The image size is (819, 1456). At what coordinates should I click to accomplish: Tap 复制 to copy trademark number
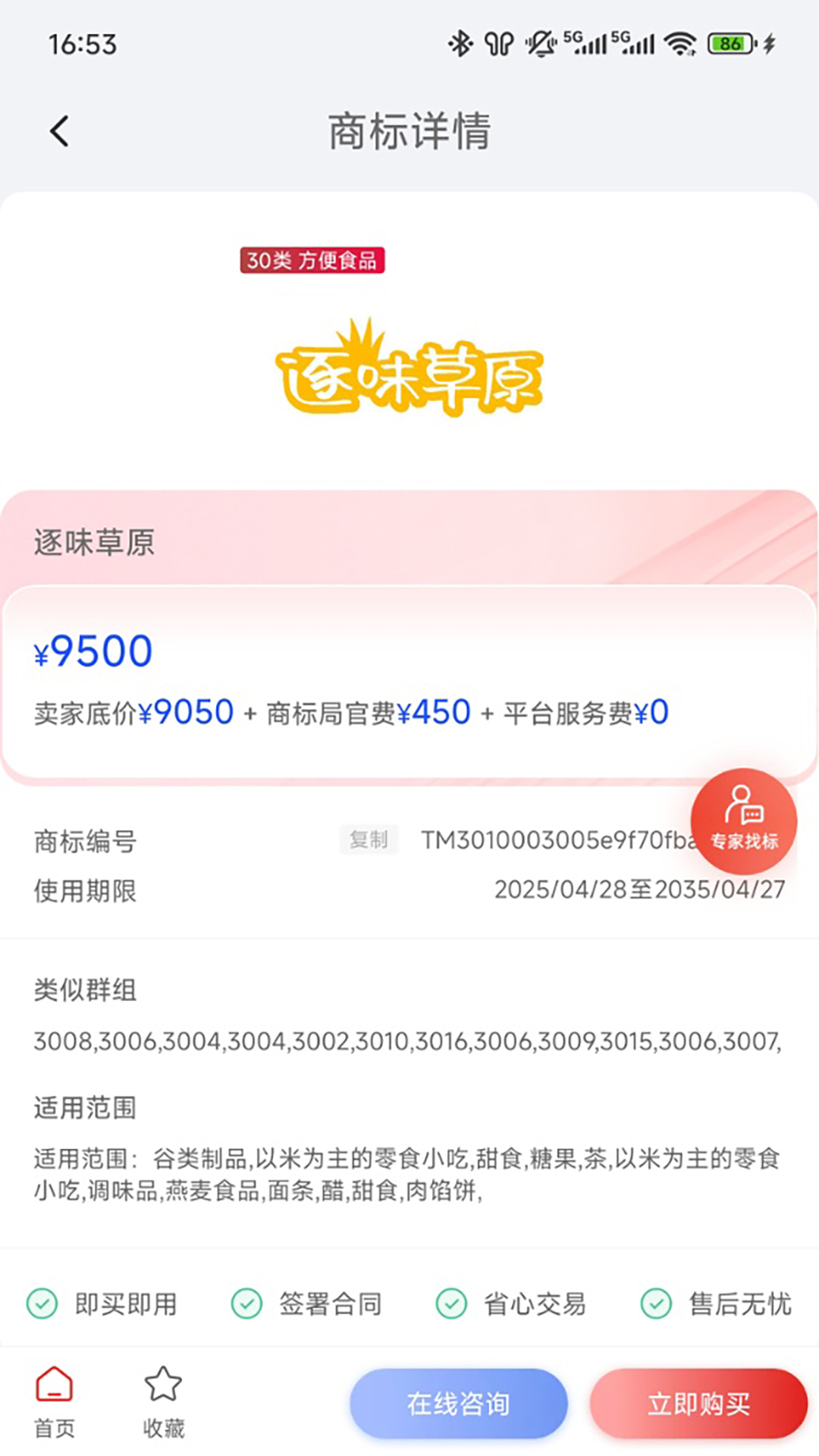point(368,839)
